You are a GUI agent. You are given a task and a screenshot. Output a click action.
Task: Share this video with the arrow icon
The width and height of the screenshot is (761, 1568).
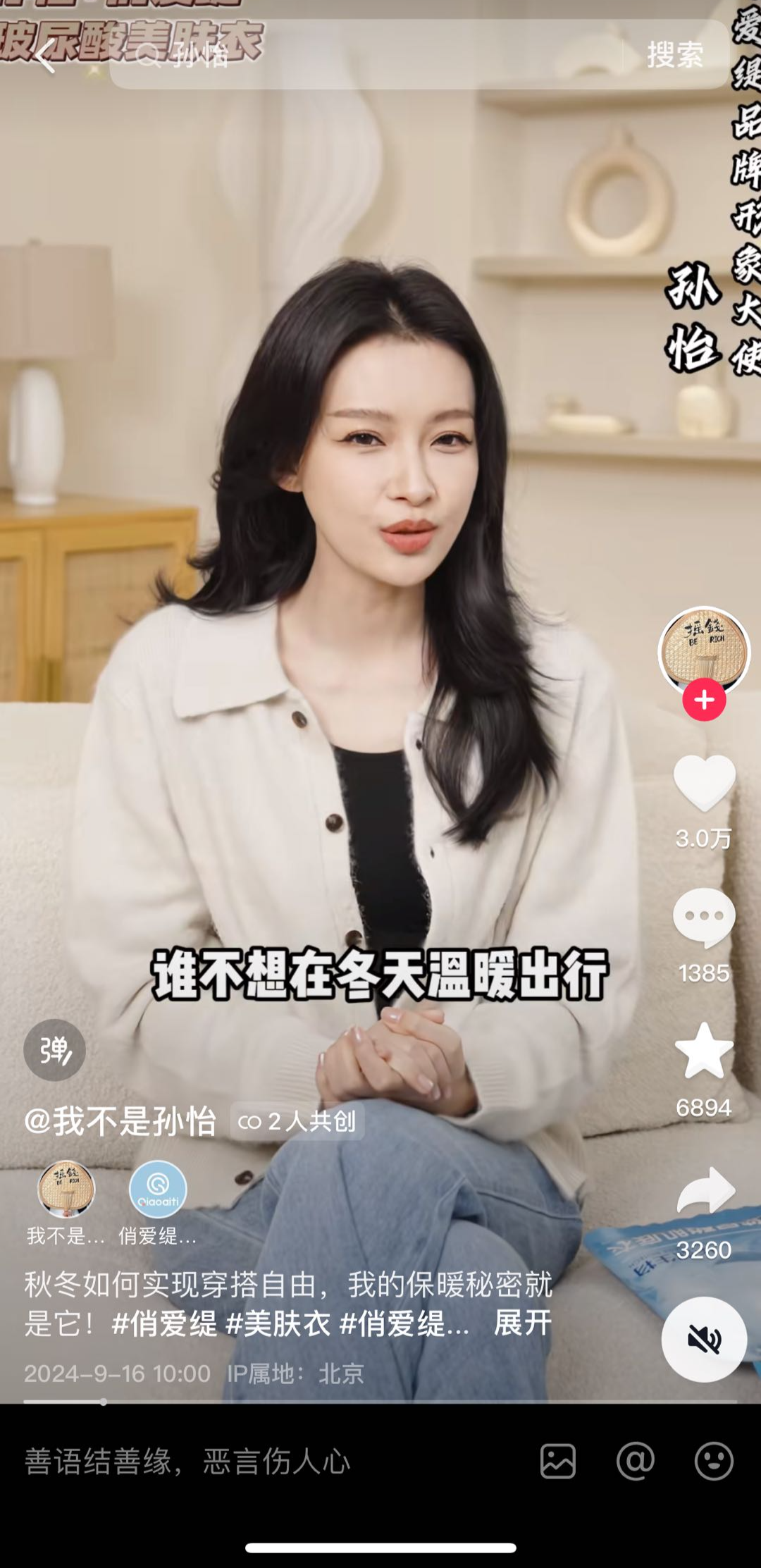click(705, 1191)
